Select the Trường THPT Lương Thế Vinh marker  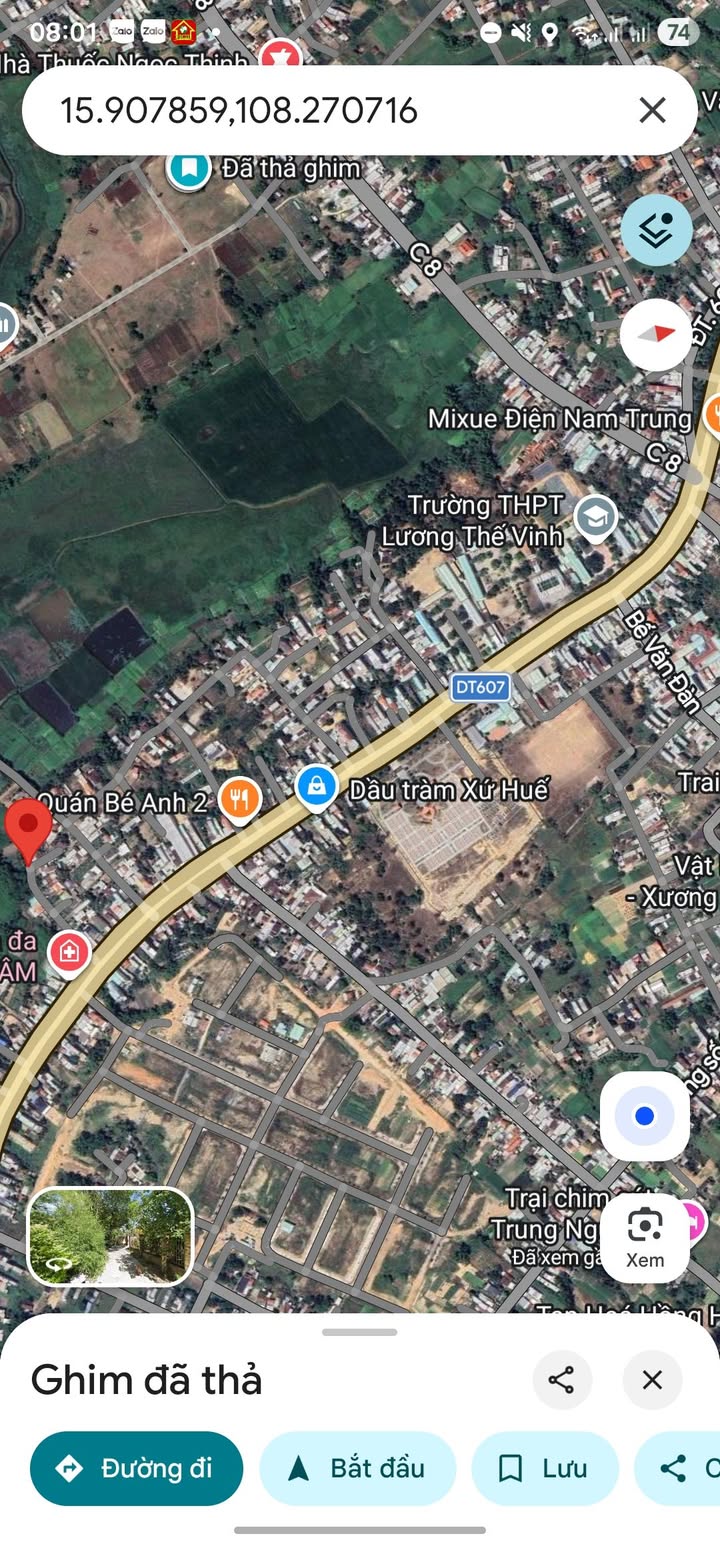596,518
